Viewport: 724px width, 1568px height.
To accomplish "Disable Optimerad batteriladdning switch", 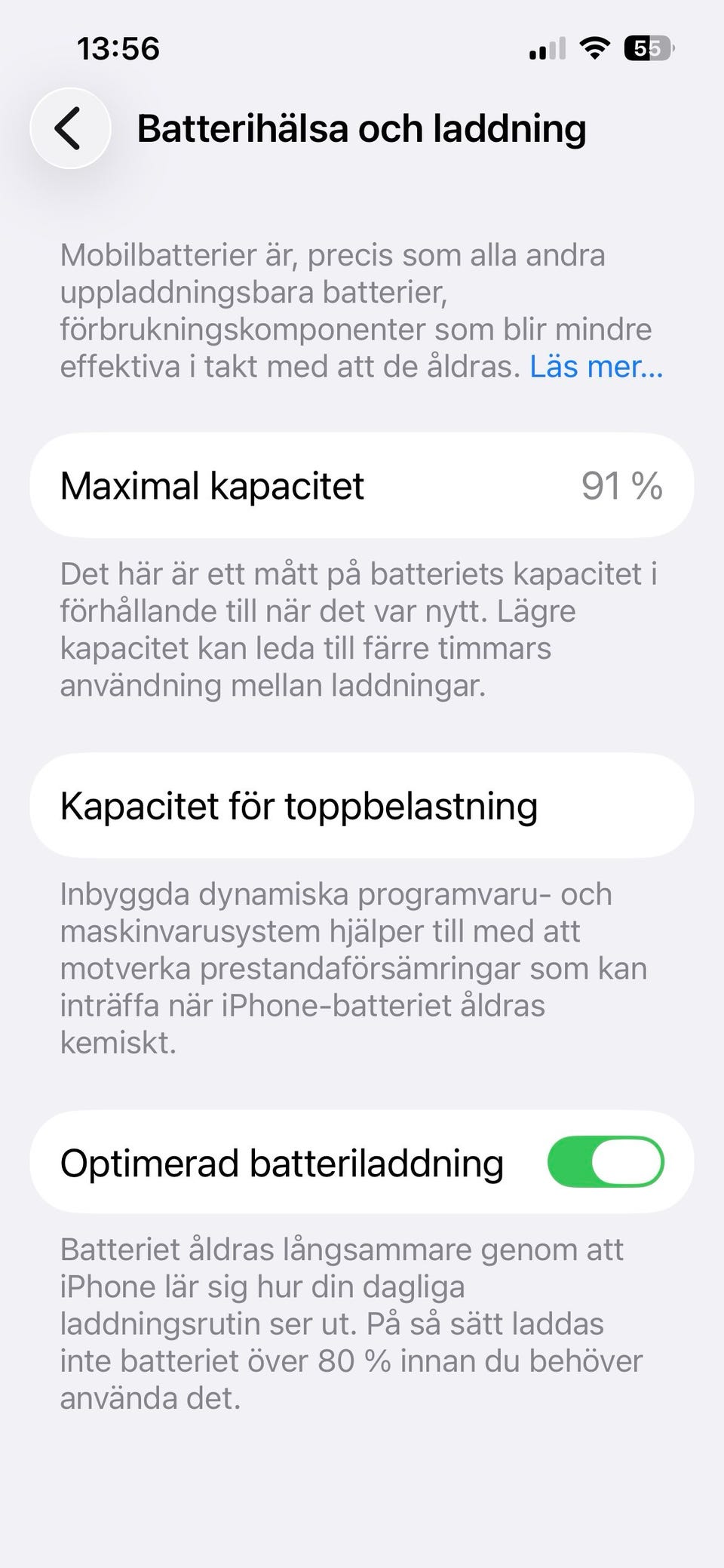I will (x=606, y=1161).
